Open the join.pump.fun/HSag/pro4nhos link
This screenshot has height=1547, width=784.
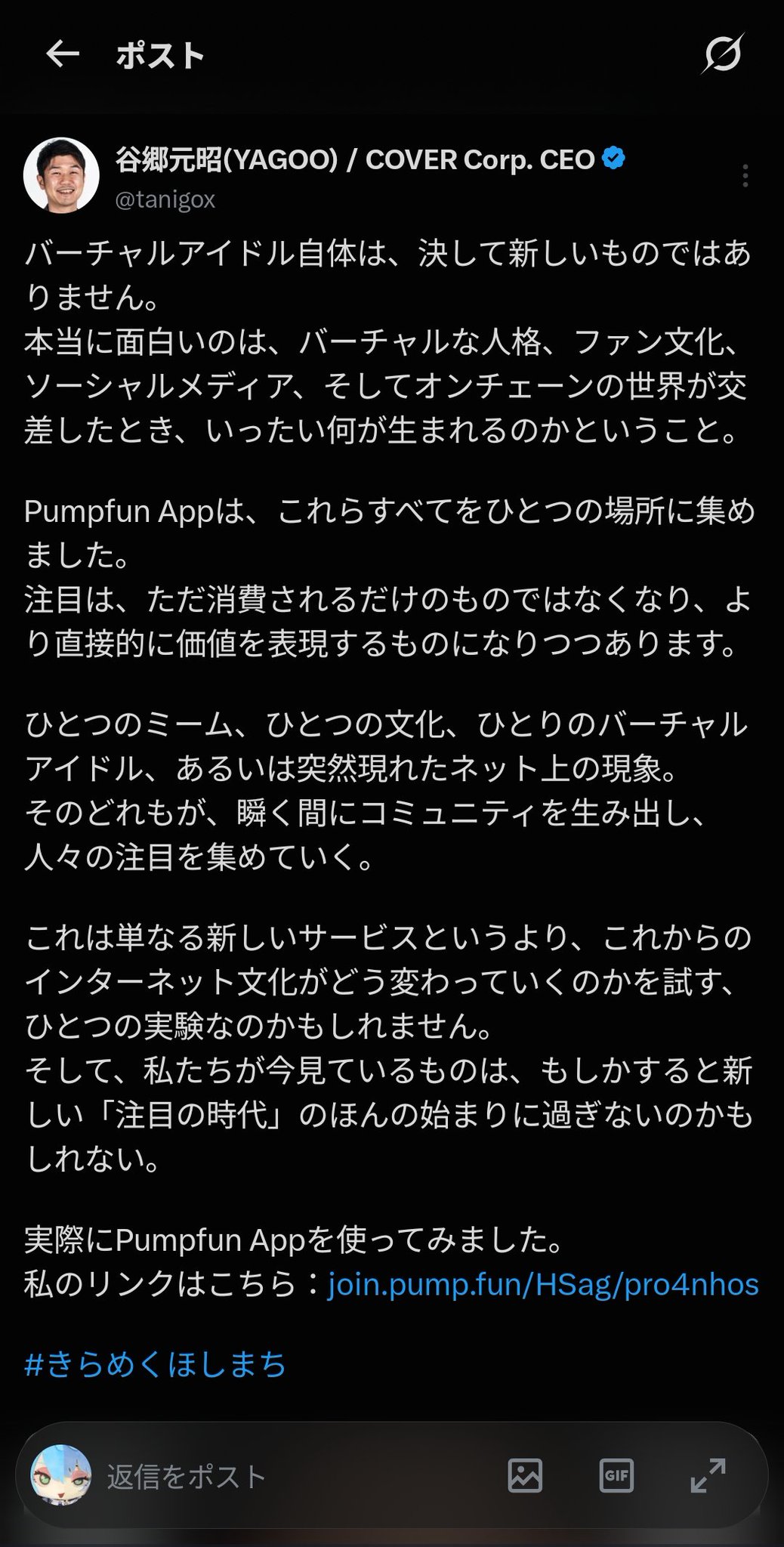tap(543, 1283)
